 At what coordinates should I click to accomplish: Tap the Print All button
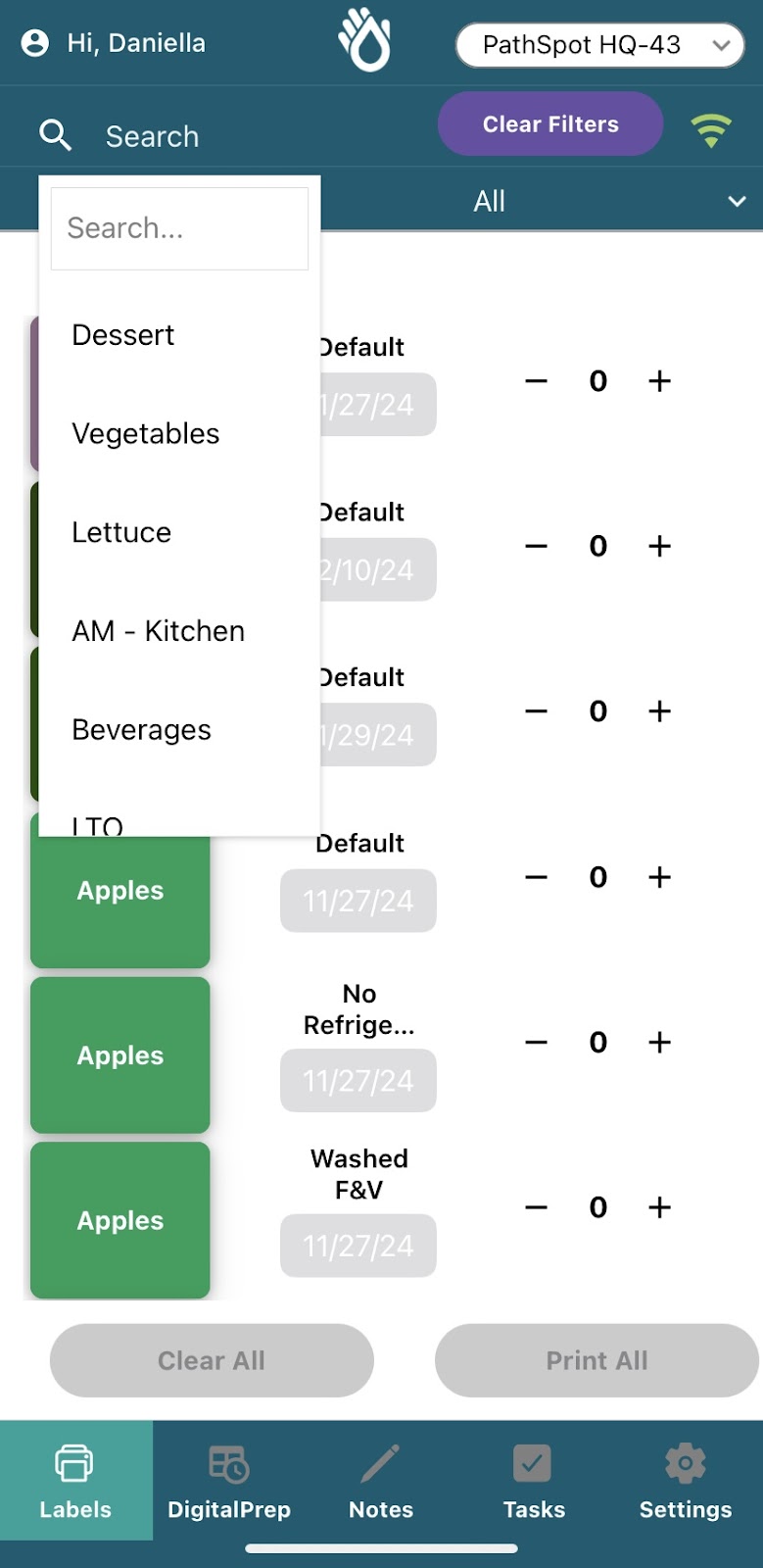[596, 1360]
